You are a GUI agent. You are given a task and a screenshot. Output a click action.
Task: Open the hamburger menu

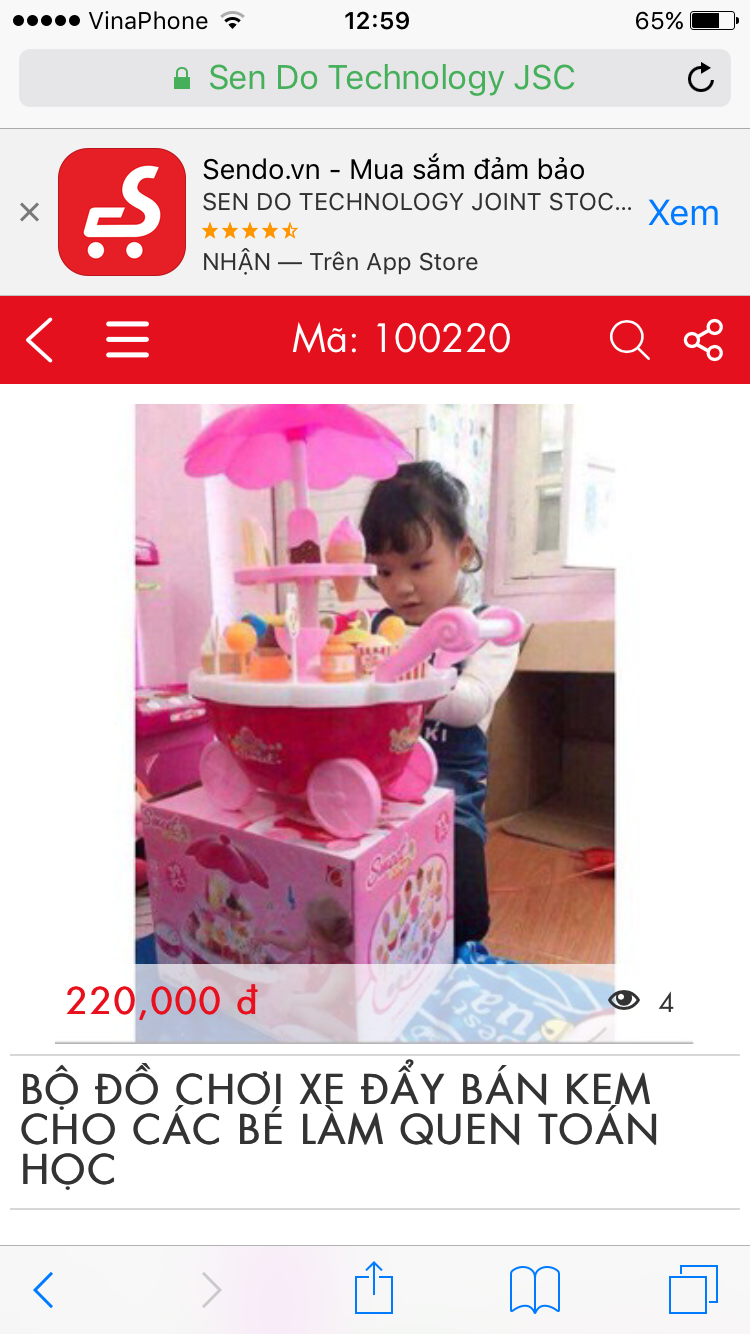point(128,340)
